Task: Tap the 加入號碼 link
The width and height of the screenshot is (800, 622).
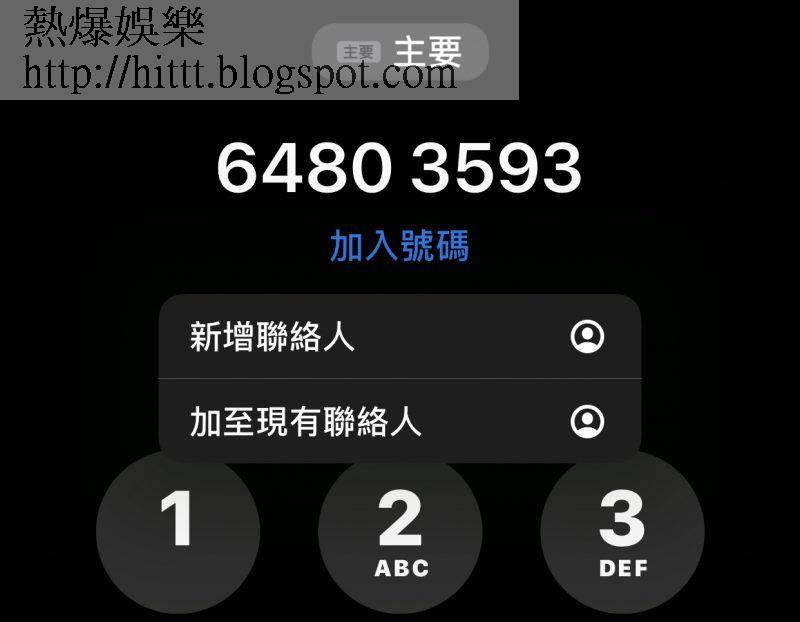Action: [399, 246]
